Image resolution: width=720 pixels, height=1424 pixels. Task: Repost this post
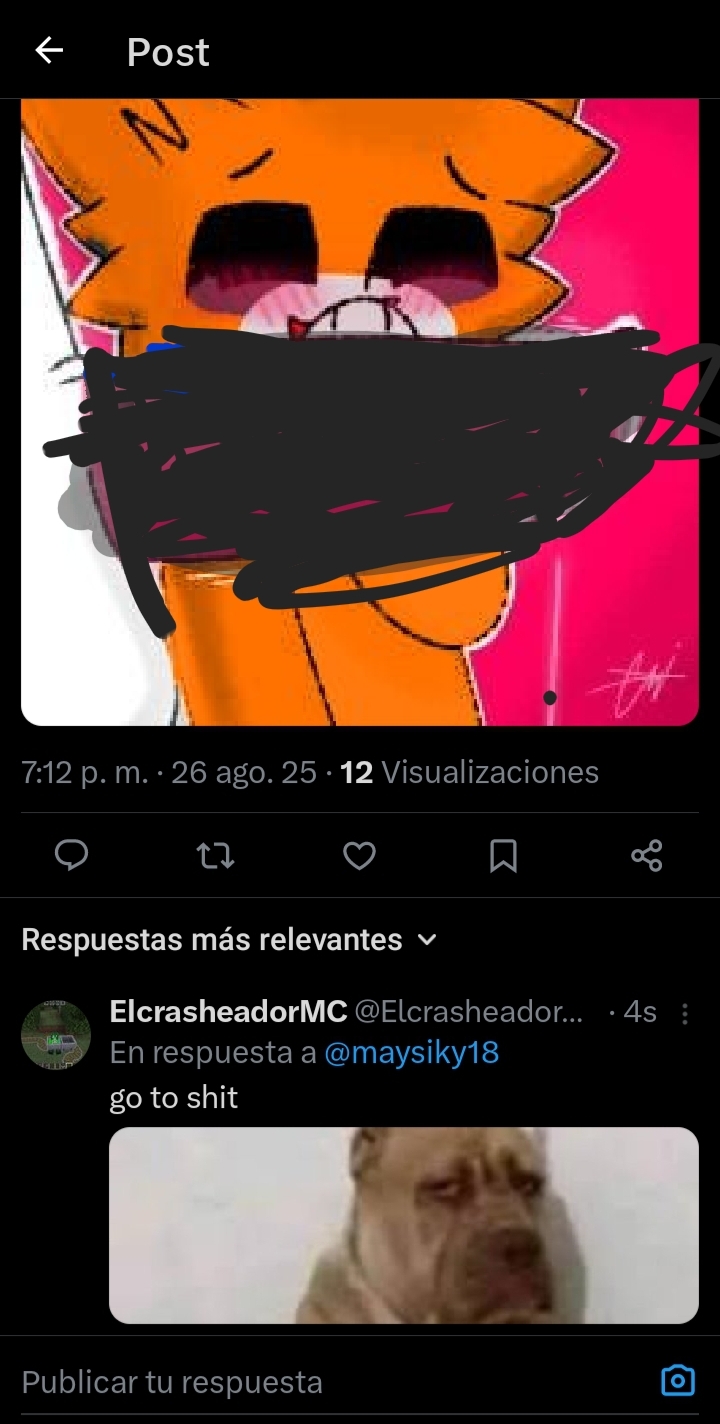pyautogui.click(x=215, y=855)
